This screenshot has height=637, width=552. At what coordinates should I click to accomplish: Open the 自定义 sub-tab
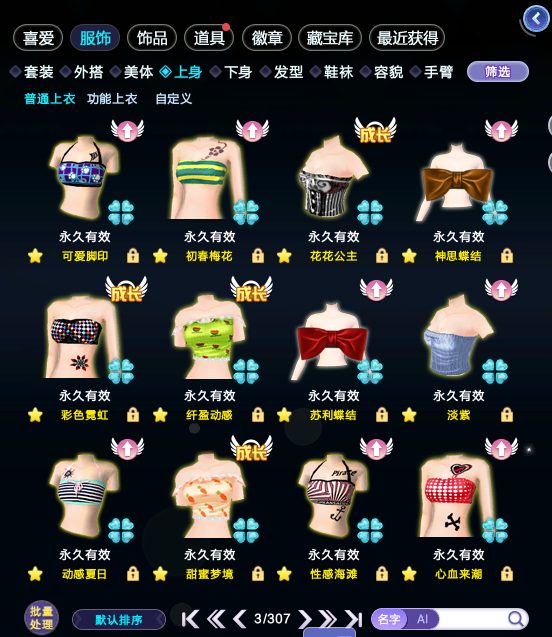click(173, 99)
